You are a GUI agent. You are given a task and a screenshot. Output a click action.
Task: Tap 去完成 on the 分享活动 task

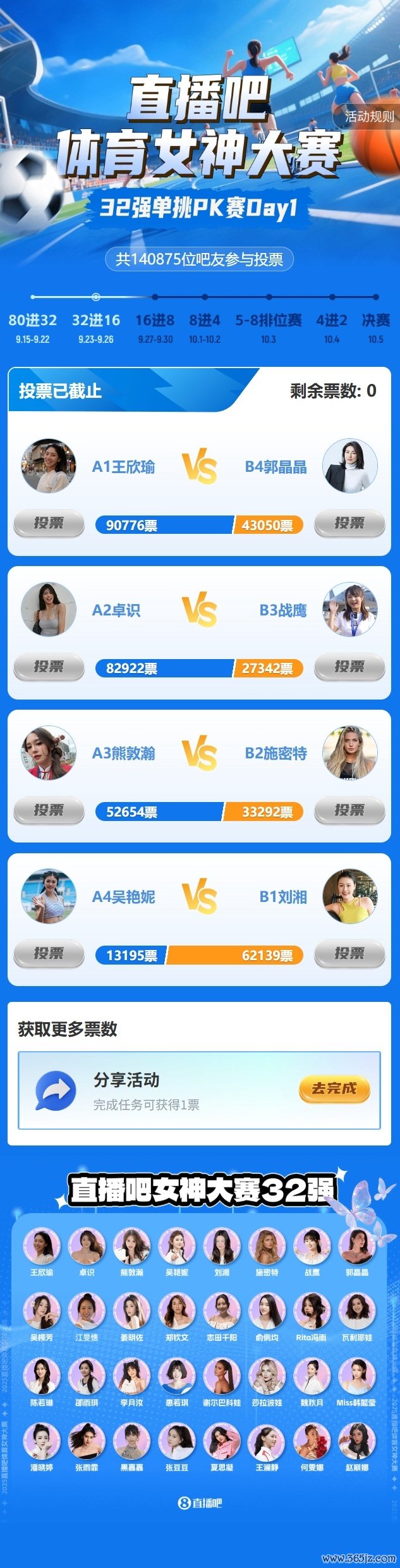click(x=334, y=1089)
